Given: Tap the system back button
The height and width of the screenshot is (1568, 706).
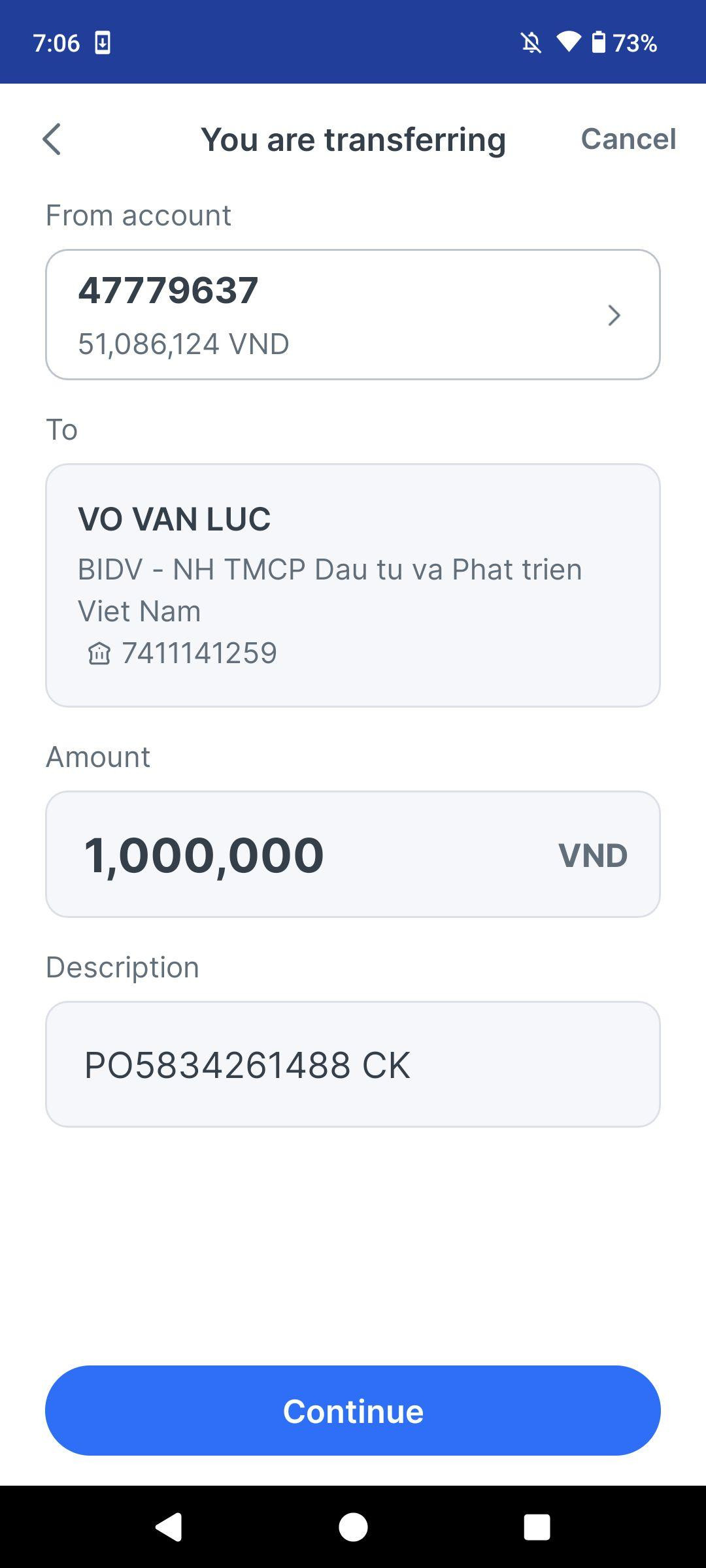Looking at the screenshot, I should 169,1527.
